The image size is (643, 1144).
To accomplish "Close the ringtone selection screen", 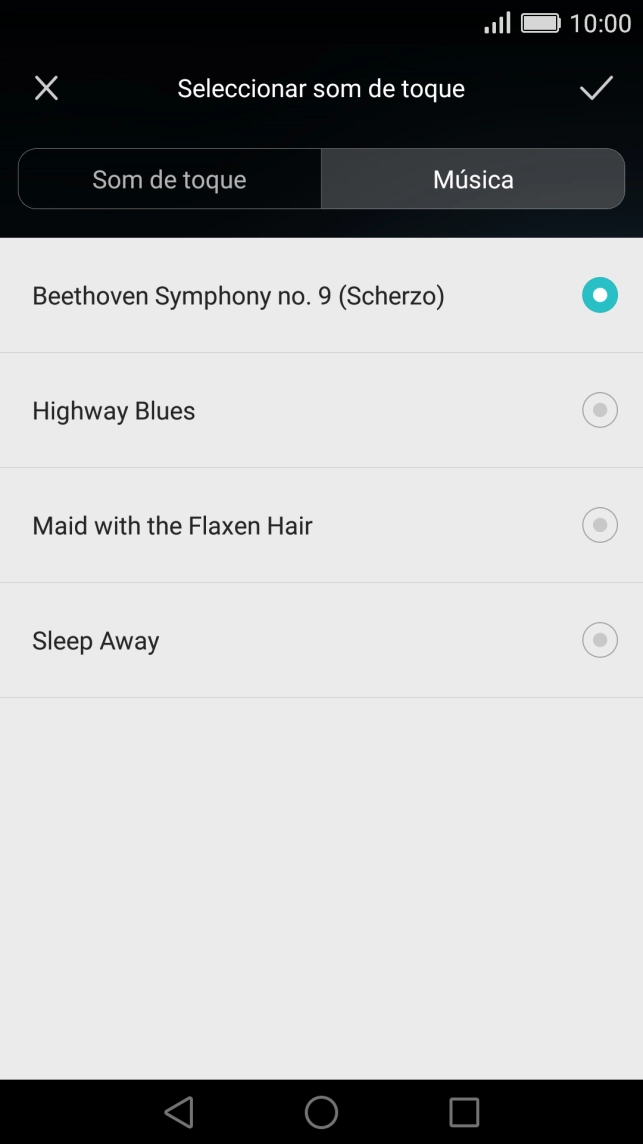I will [46, 88].
